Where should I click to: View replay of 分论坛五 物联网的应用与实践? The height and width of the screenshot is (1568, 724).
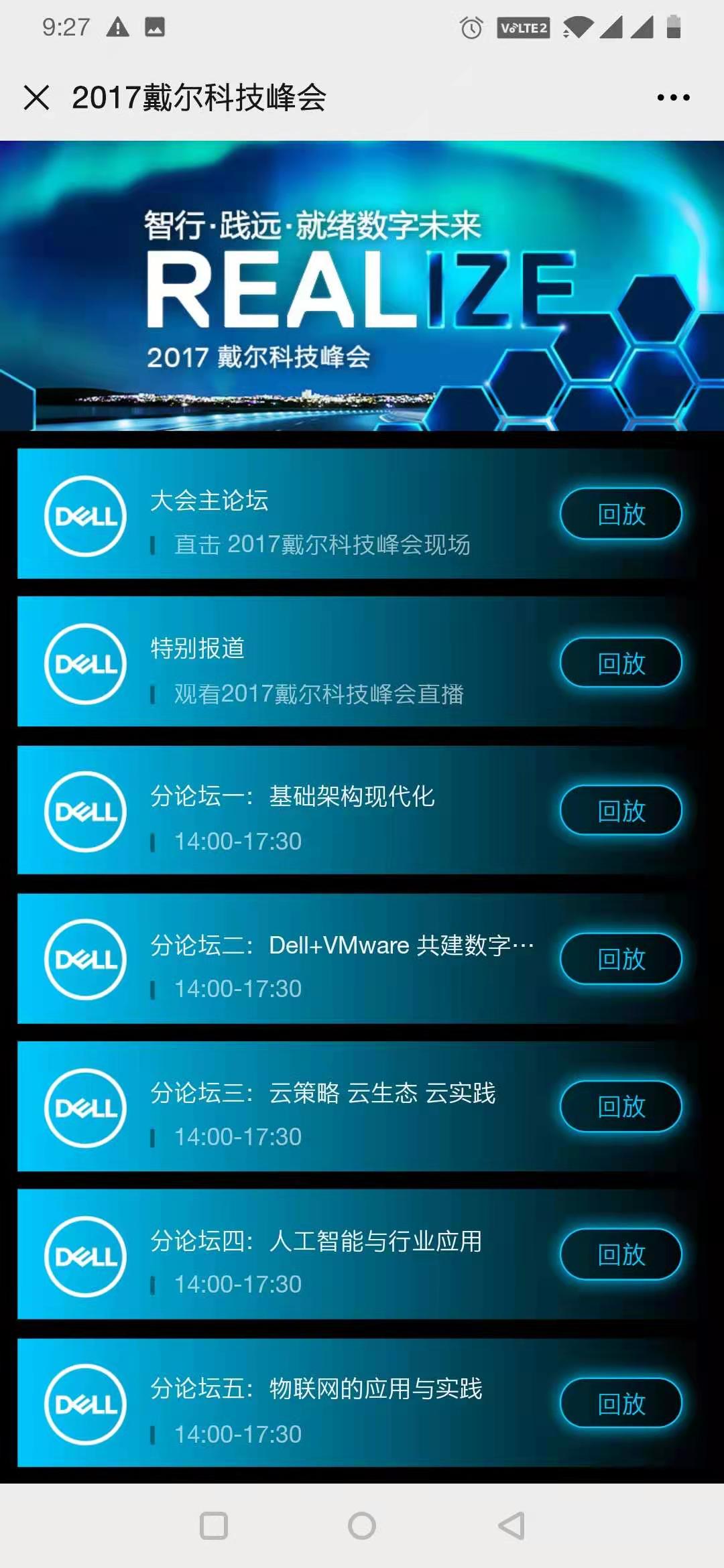coord(621,1402)
